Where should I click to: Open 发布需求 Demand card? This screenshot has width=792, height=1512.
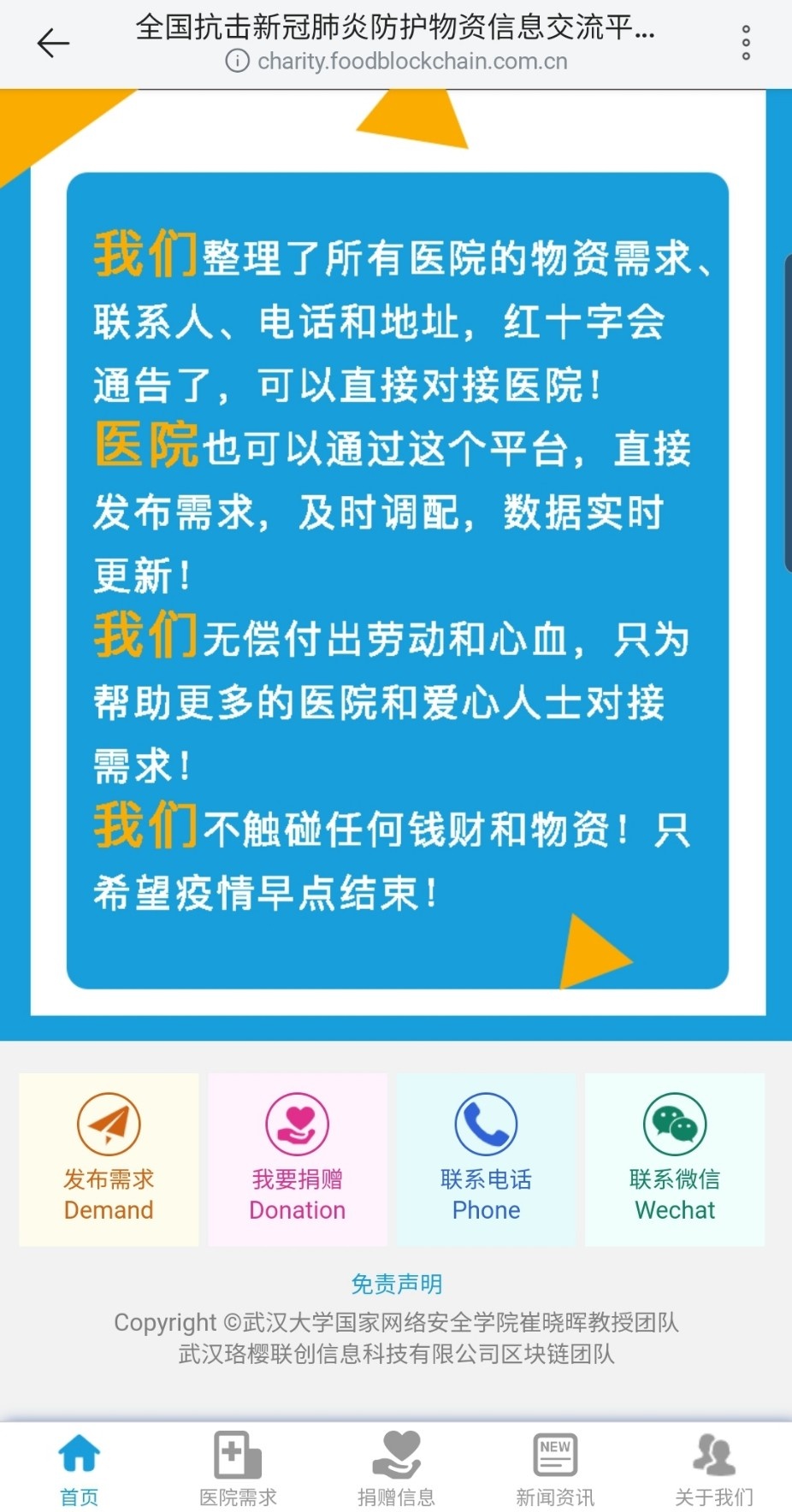click(x=109, y=1158)
